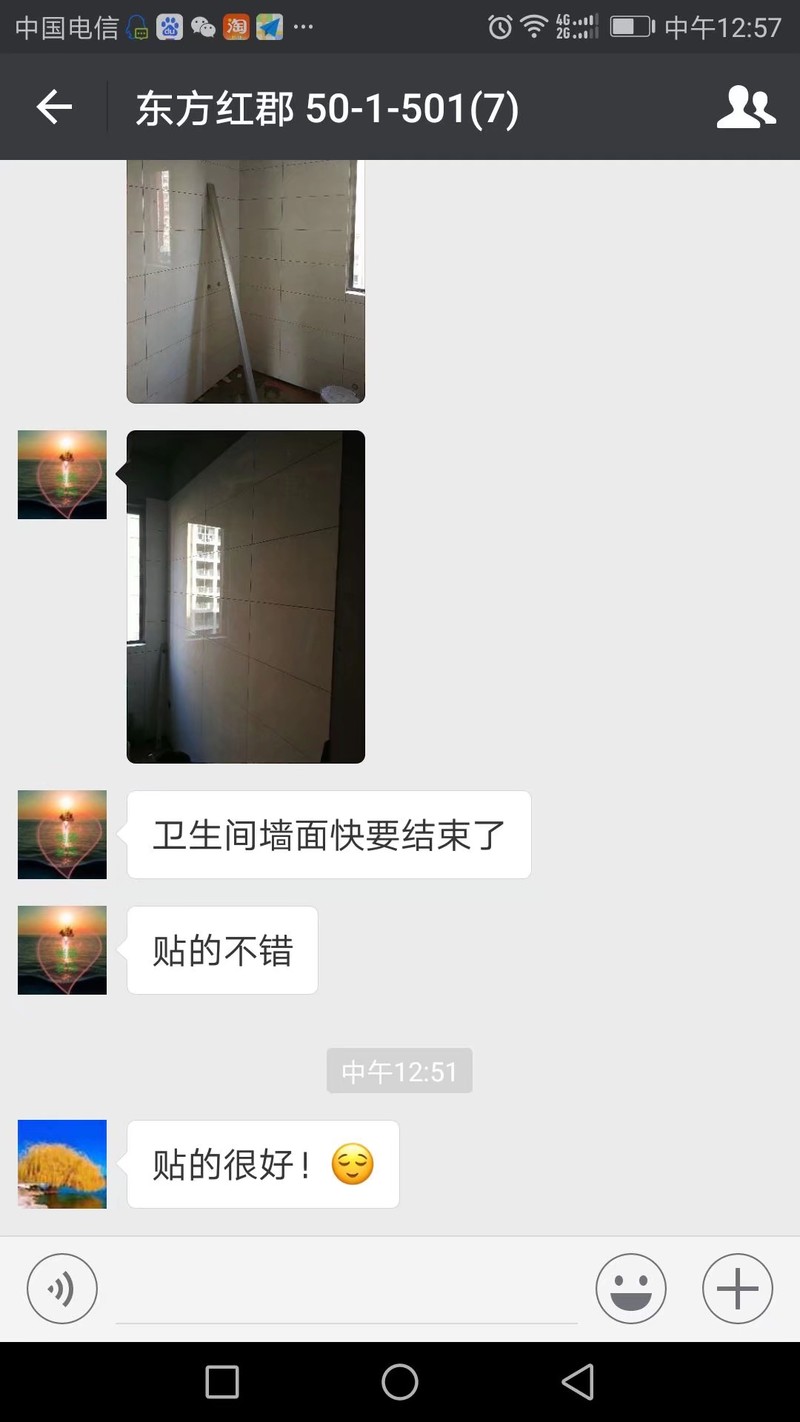View the white tile photo at top
Screen dimensions: 800x1422
(246, 280)
